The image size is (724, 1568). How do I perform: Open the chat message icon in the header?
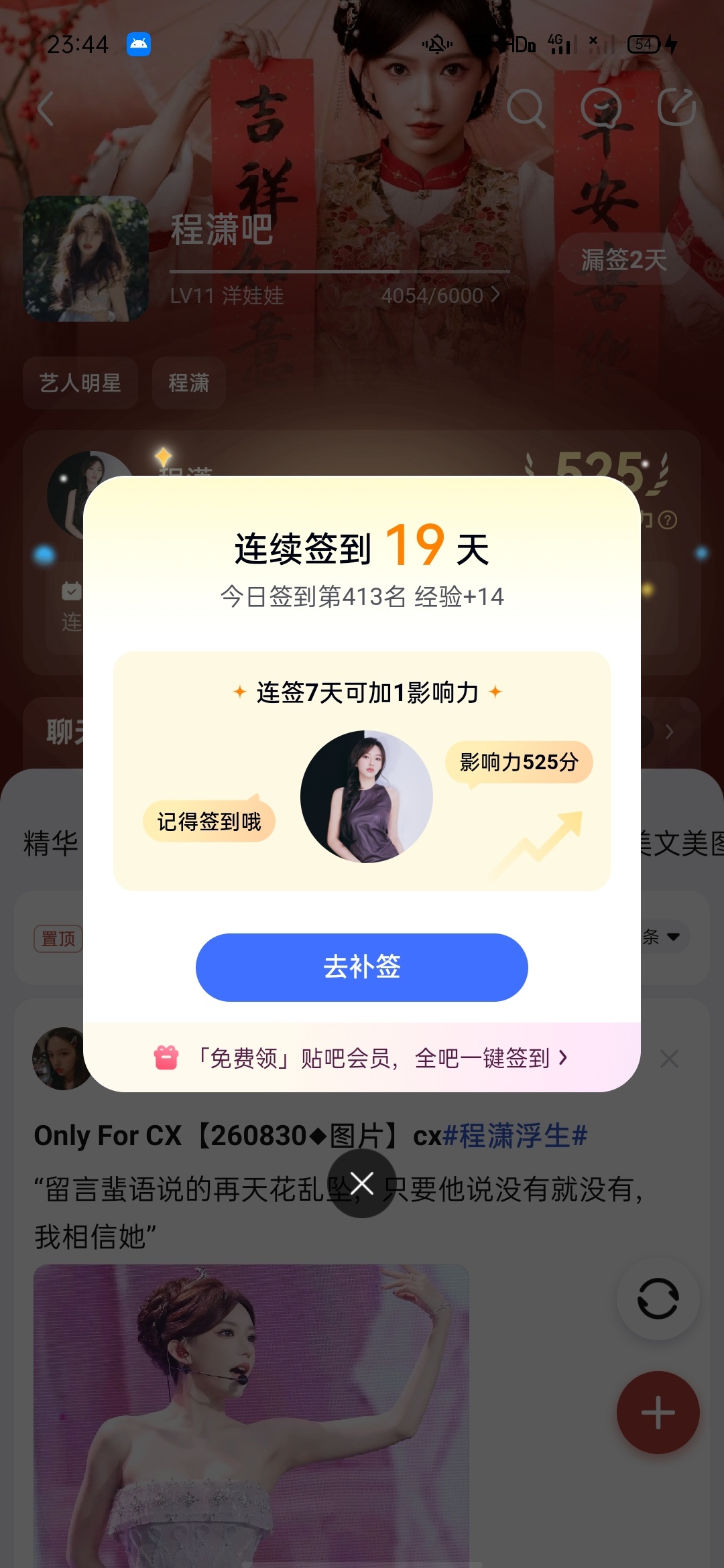tap(601, 108)
